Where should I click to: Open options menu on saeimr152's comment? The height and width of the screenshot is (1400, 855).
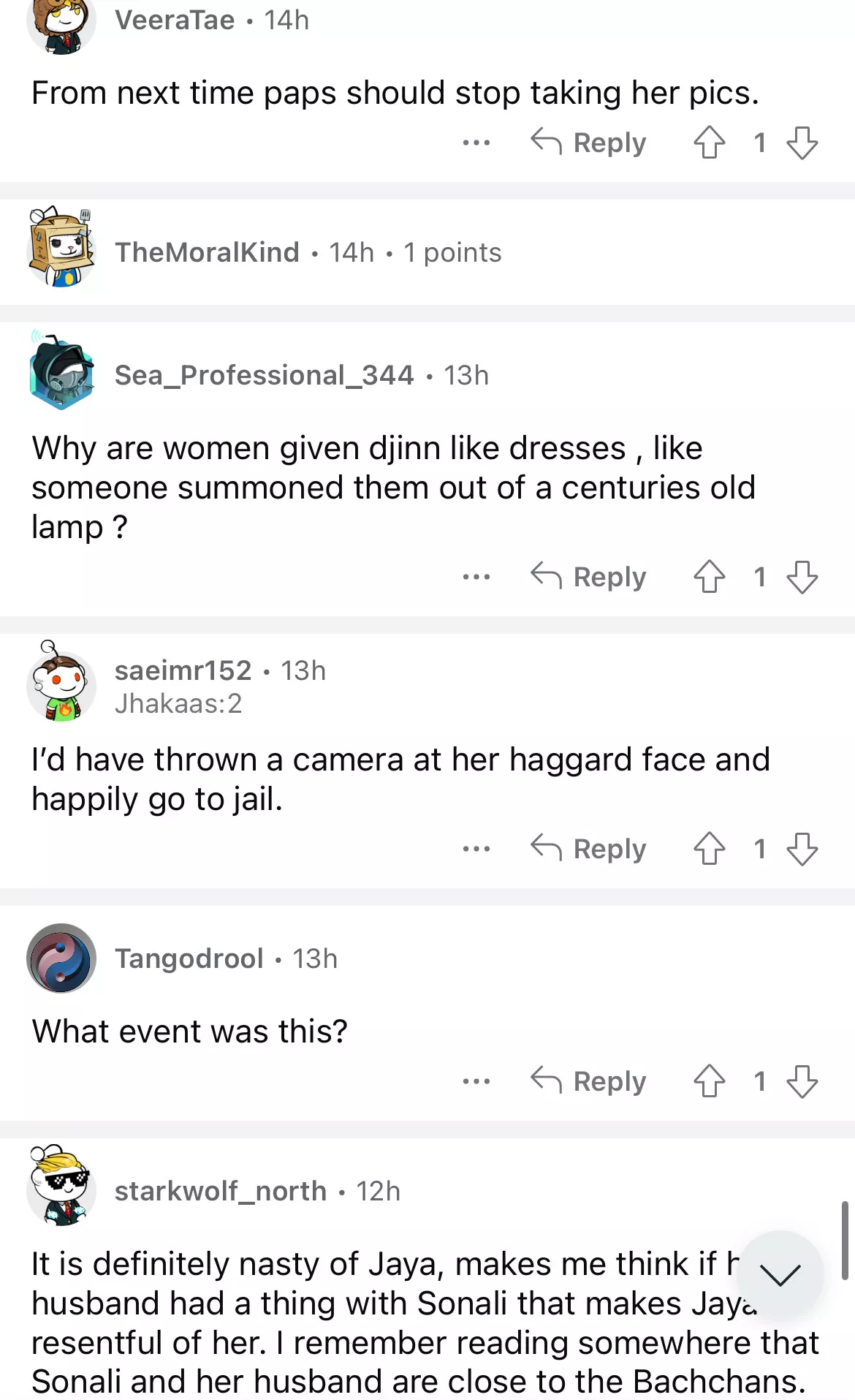coord(476,849)
